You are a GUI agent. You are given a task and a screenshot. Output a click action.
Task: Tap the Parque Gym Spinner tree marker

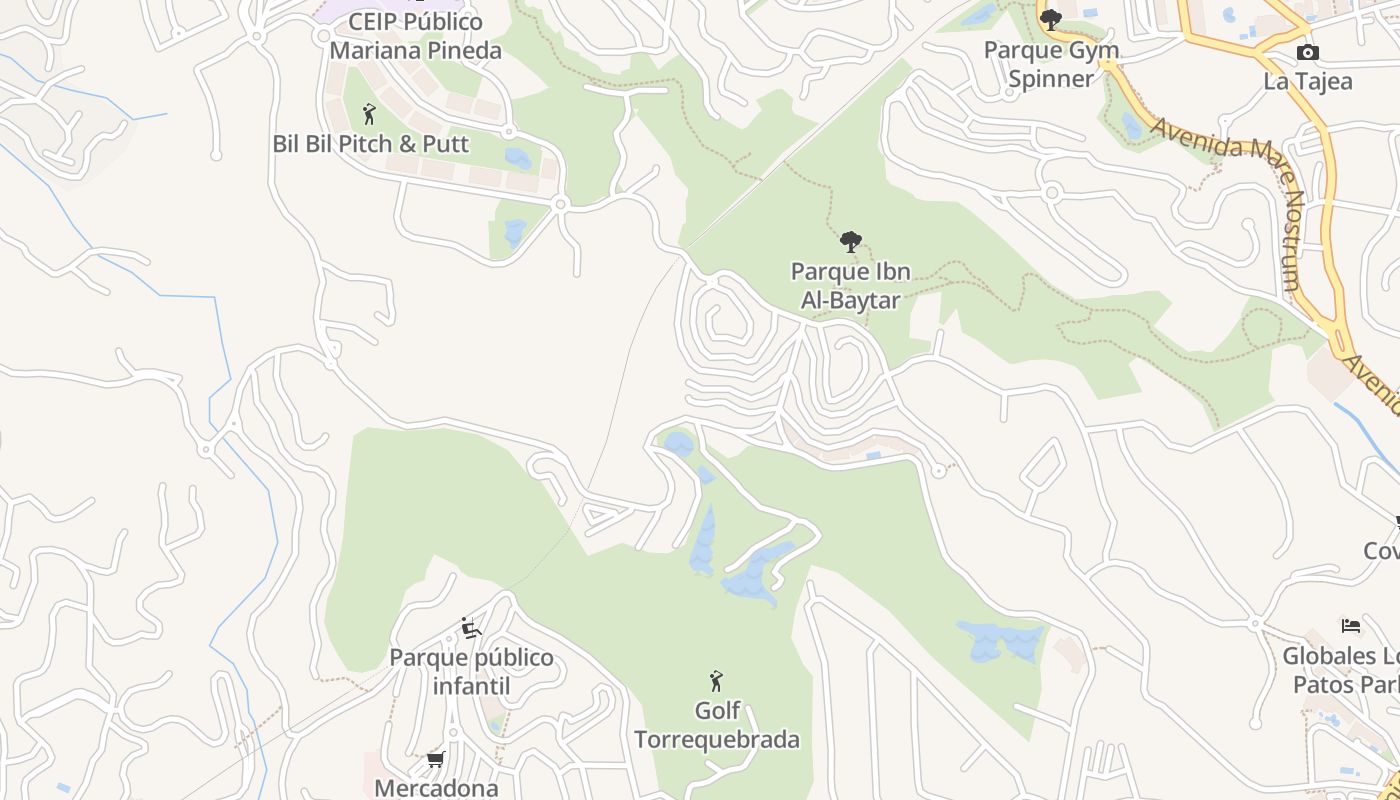point(1050,20)
